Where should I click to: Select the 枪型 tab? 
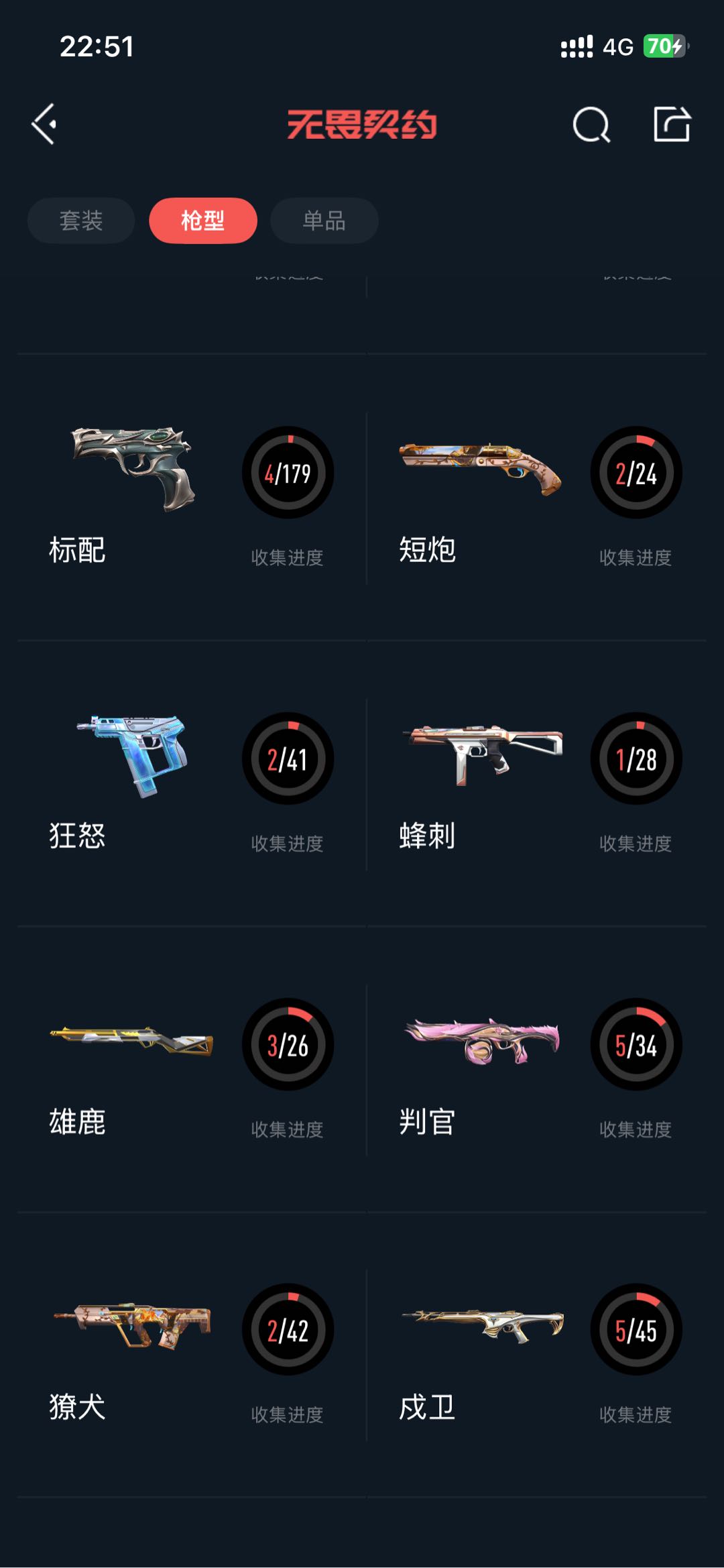coord(202,221)
